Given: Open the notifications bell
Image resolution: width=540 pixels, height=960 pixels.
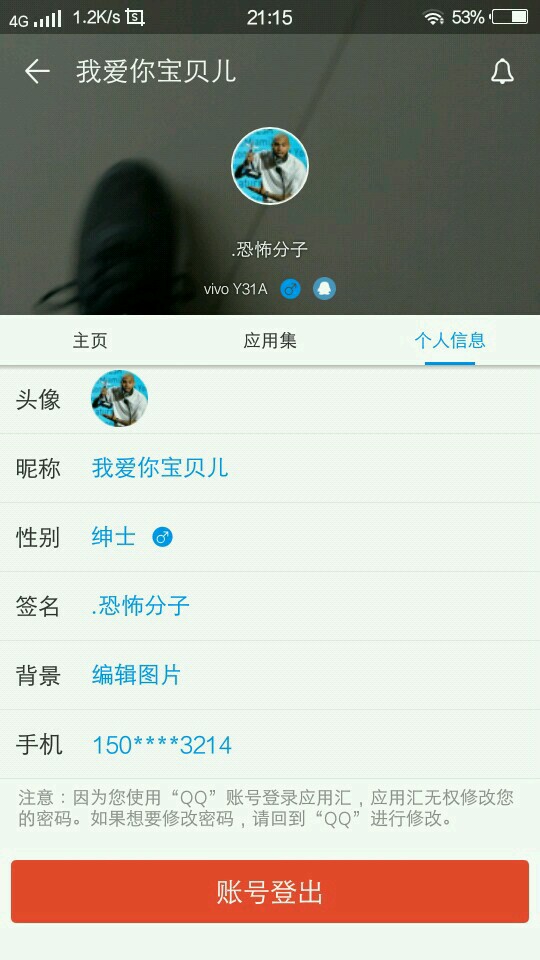Looking at the screenshot, I should [502, 72].
